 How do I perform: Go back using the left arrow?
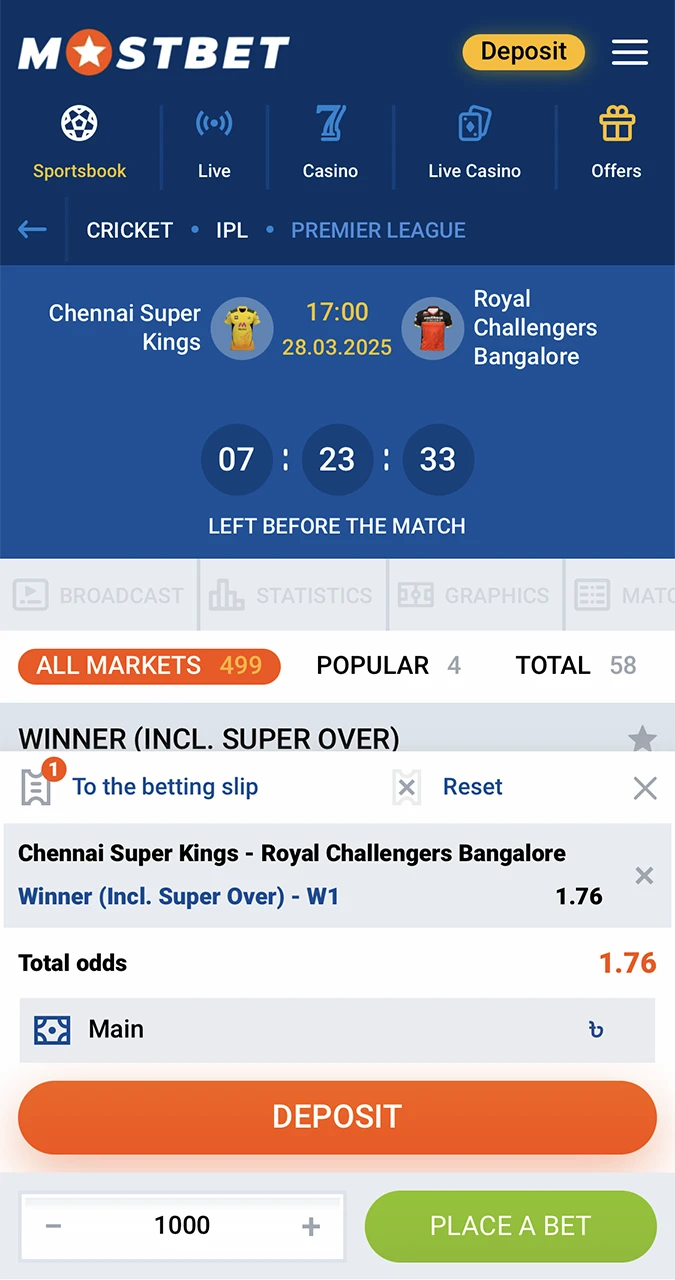(32, 230)
